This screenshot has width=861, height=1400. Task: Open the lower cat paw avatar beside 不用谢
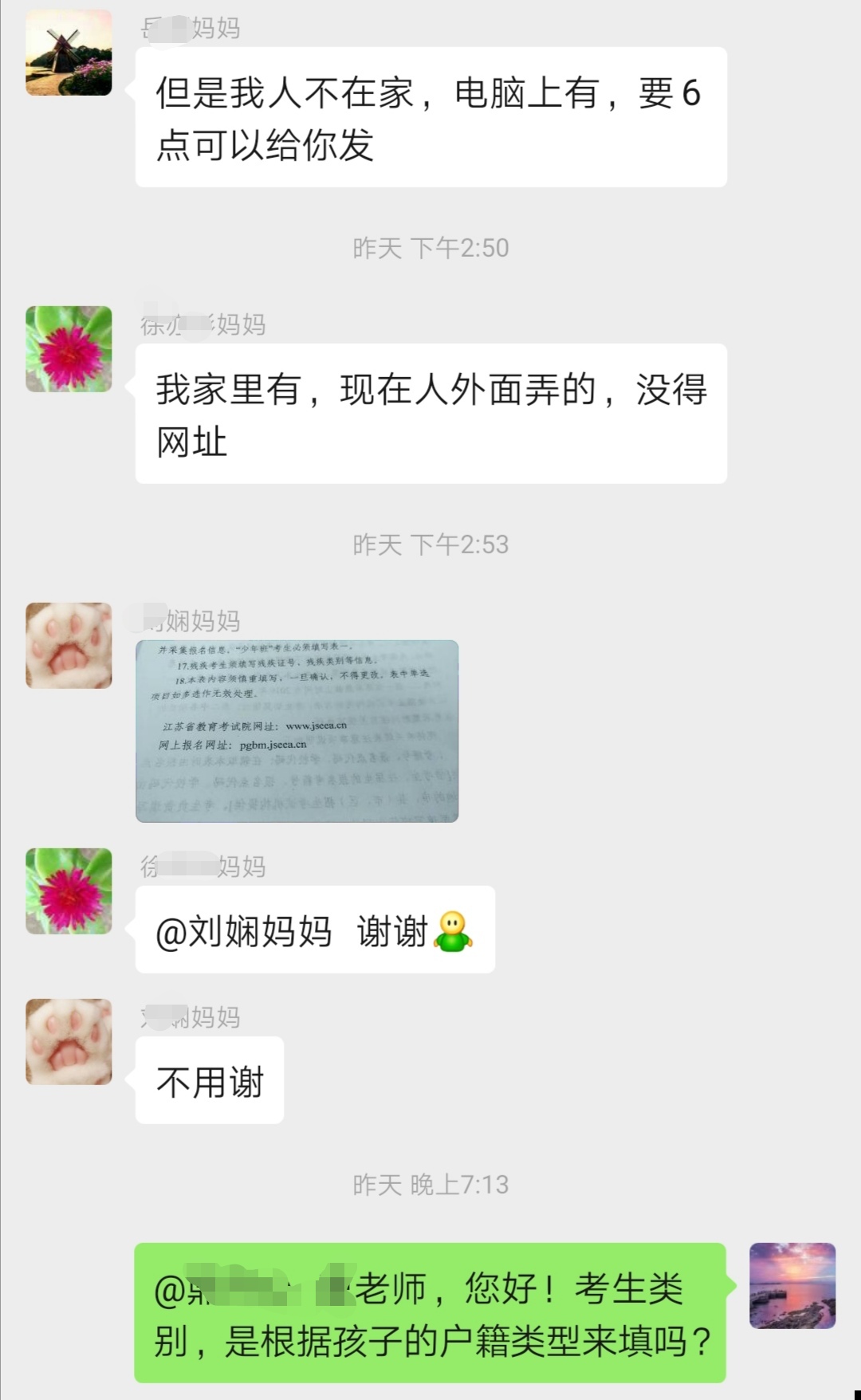point(69,1042)
